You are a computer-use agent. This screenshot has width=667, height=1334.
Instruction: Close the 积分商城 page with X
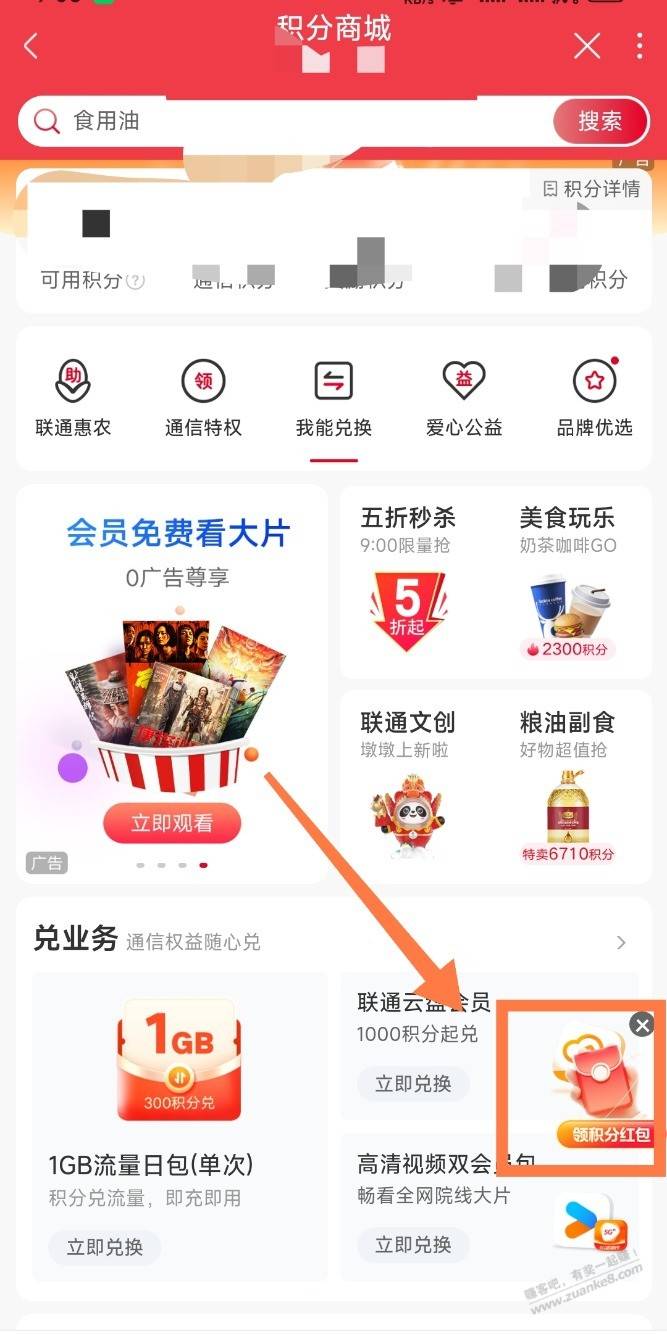[x=587, y=46]
